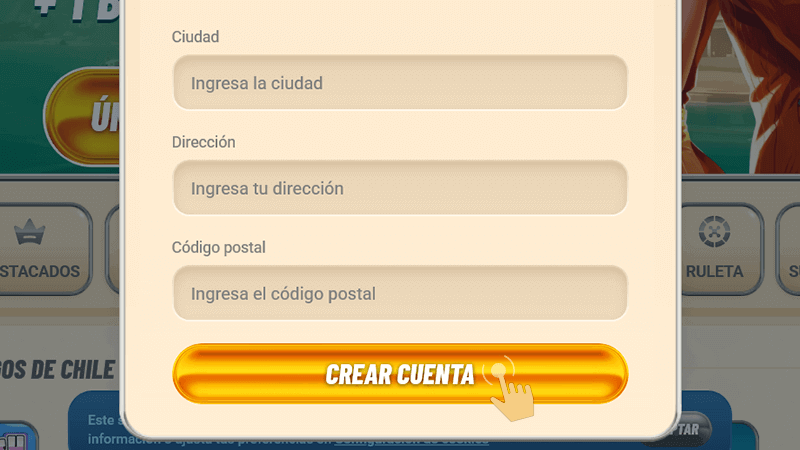This screenshot has width=800, height=450.
Task: Tap the Ciudad input field
Action: coord(400,83)
